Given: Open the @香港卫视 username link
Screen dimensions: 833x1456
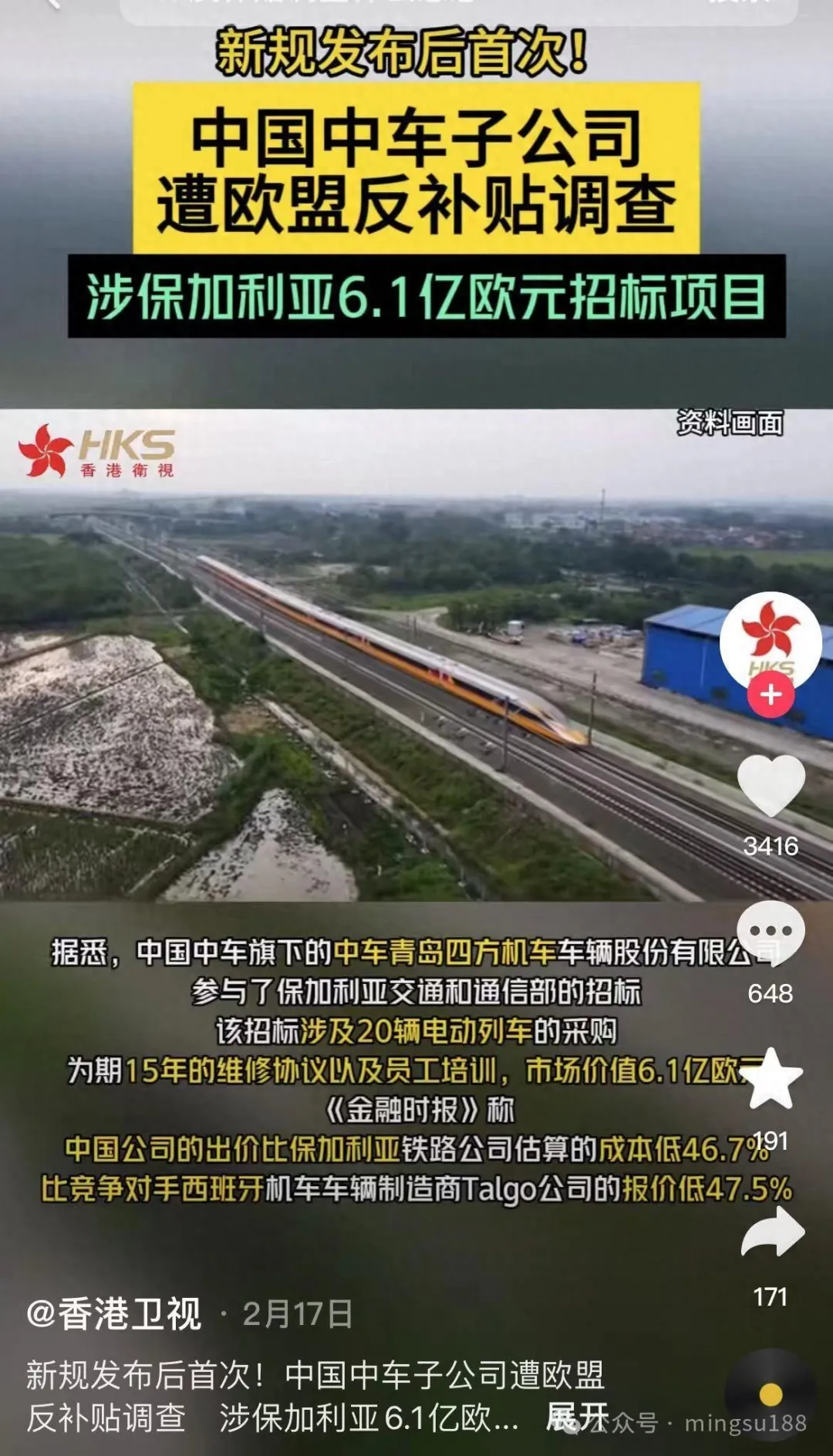Looking at the screenshot, I should click(x=113, y=1313).
